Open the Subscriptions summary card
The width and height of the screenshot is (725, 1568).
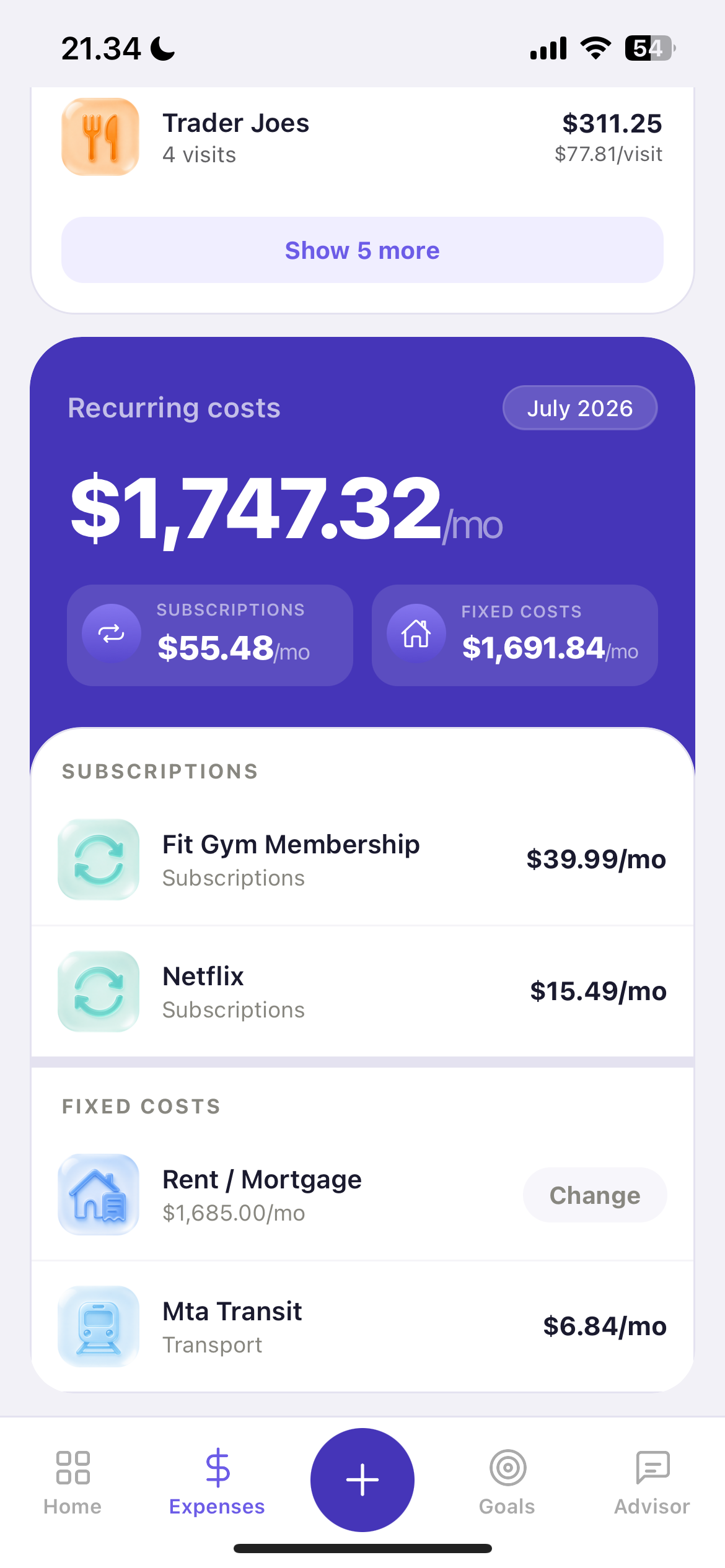pos(210,635)
